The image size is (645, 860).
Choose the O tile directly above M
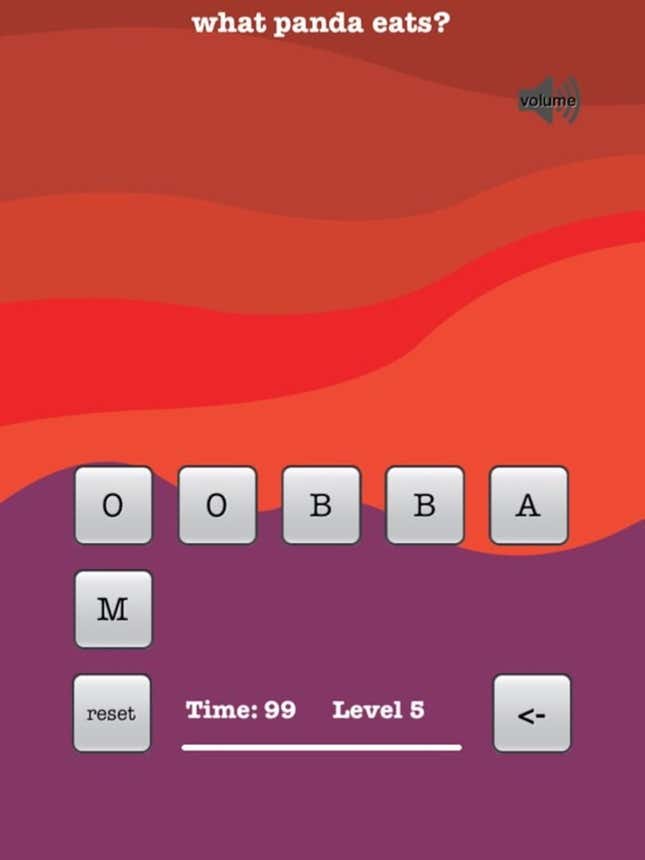click(113, 505)
